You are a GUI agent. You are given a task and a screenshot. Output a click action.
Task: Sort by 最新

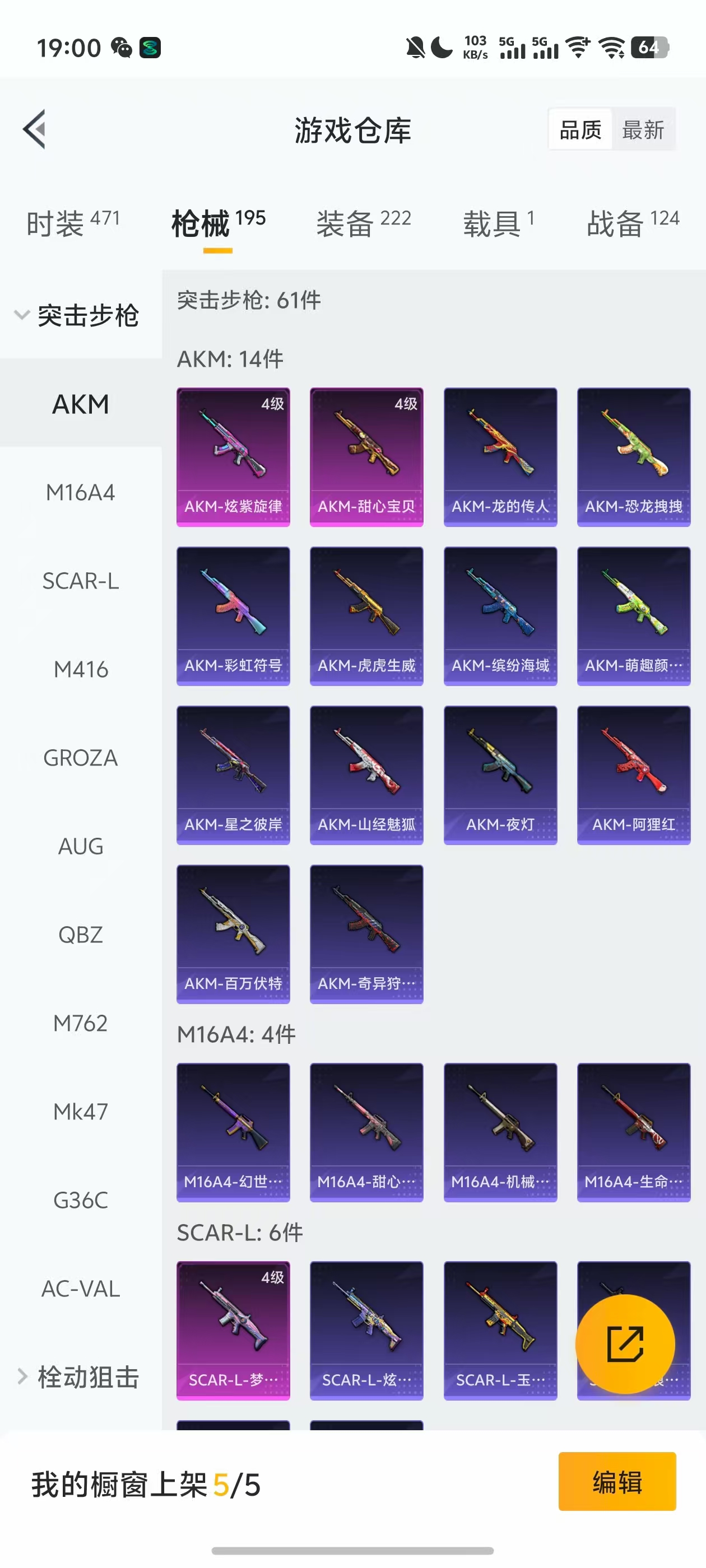(x=643, y=130)
